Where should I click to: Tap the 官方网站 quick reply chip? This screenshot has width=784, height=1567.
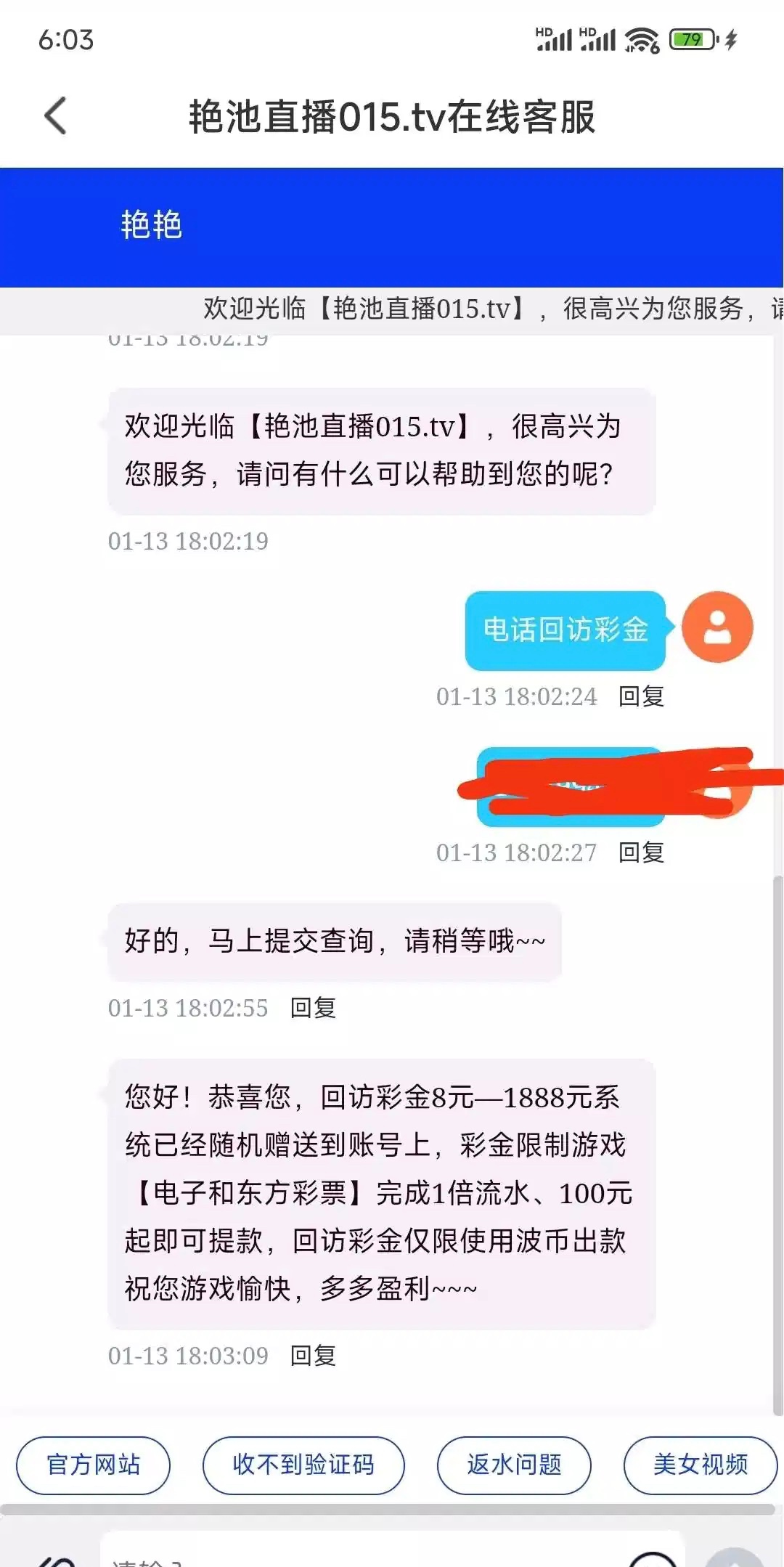[93, 1465]
